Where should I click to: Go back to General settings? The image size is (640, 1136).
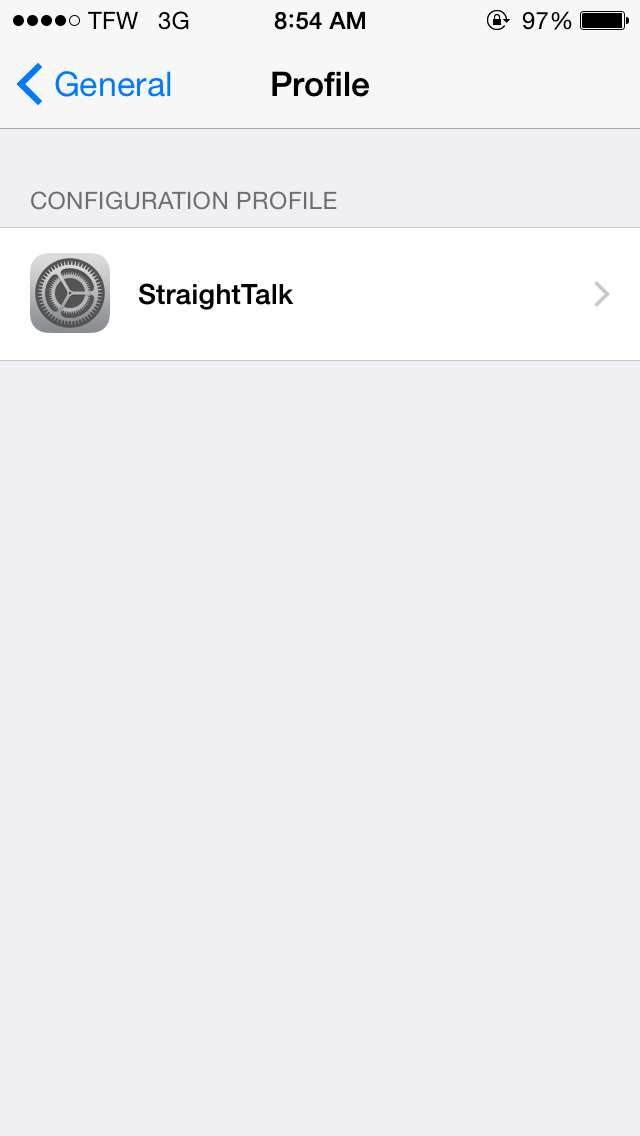click(94, 85)
